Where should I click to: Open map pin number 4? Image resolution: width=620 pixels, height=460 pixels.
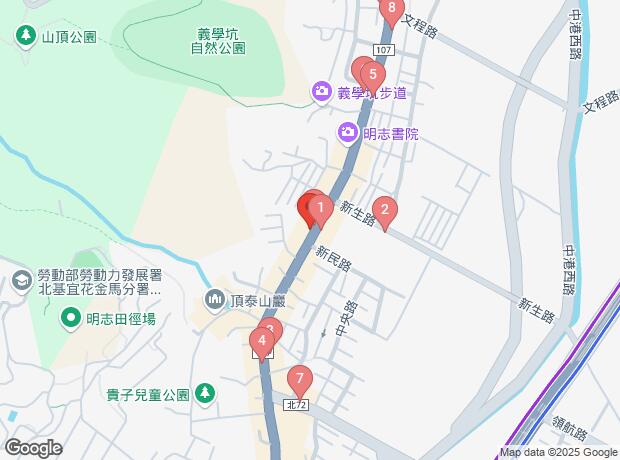(x=261, y=341)
